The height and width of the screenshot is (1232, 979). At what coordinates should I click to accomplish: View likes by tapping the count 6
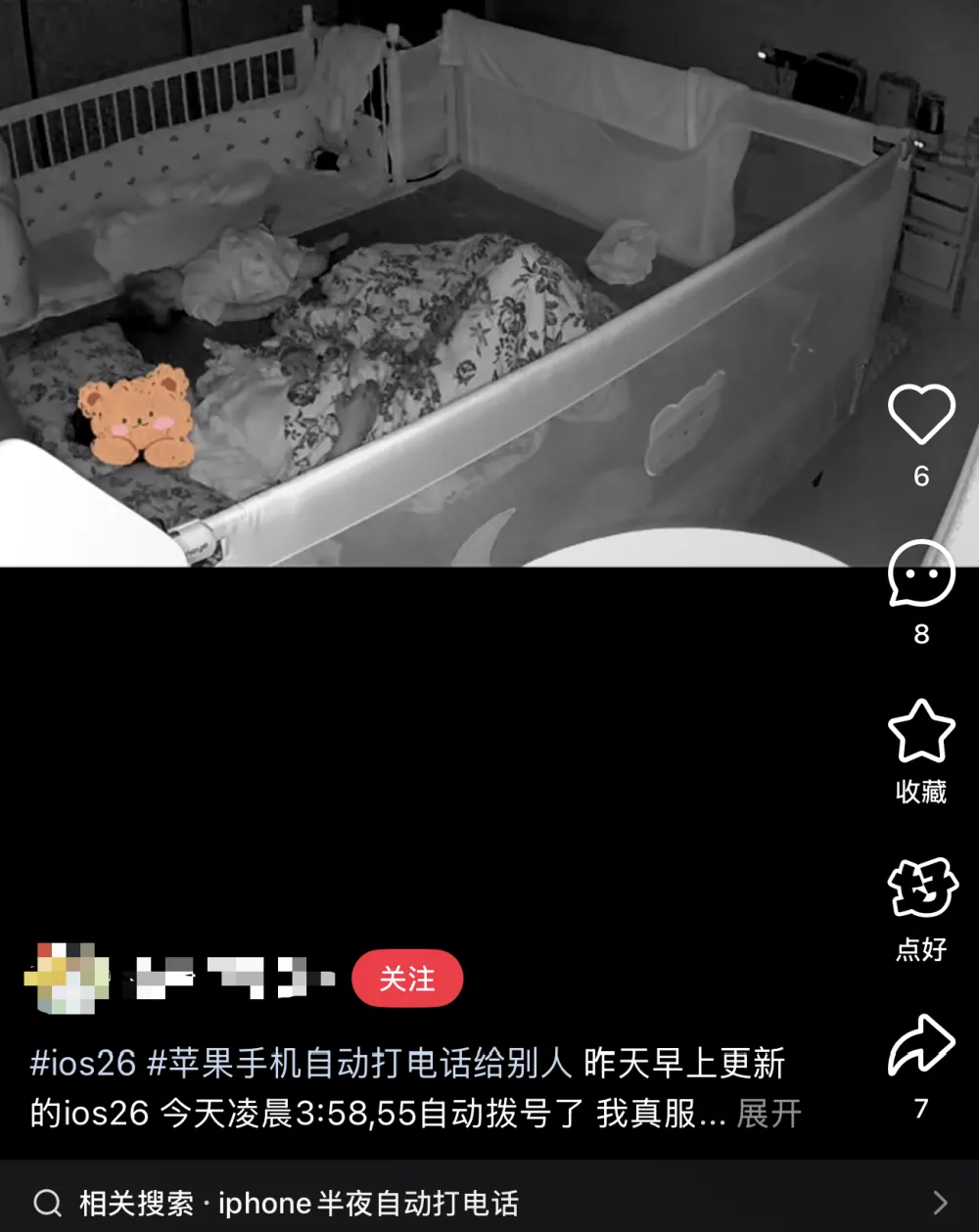pos(920,477)
